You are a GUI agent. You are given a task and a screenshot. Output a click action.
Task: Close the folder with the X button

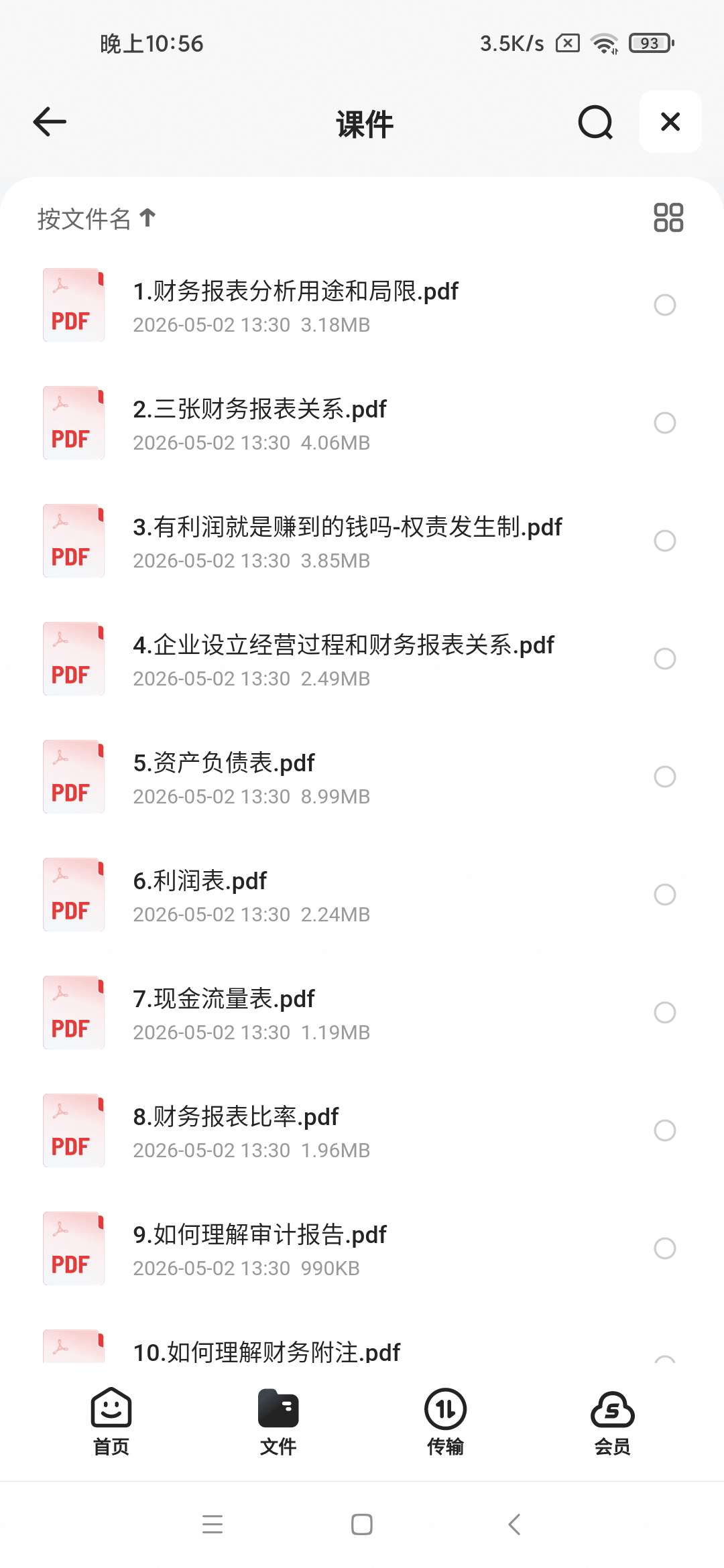(x=670, y=122)
